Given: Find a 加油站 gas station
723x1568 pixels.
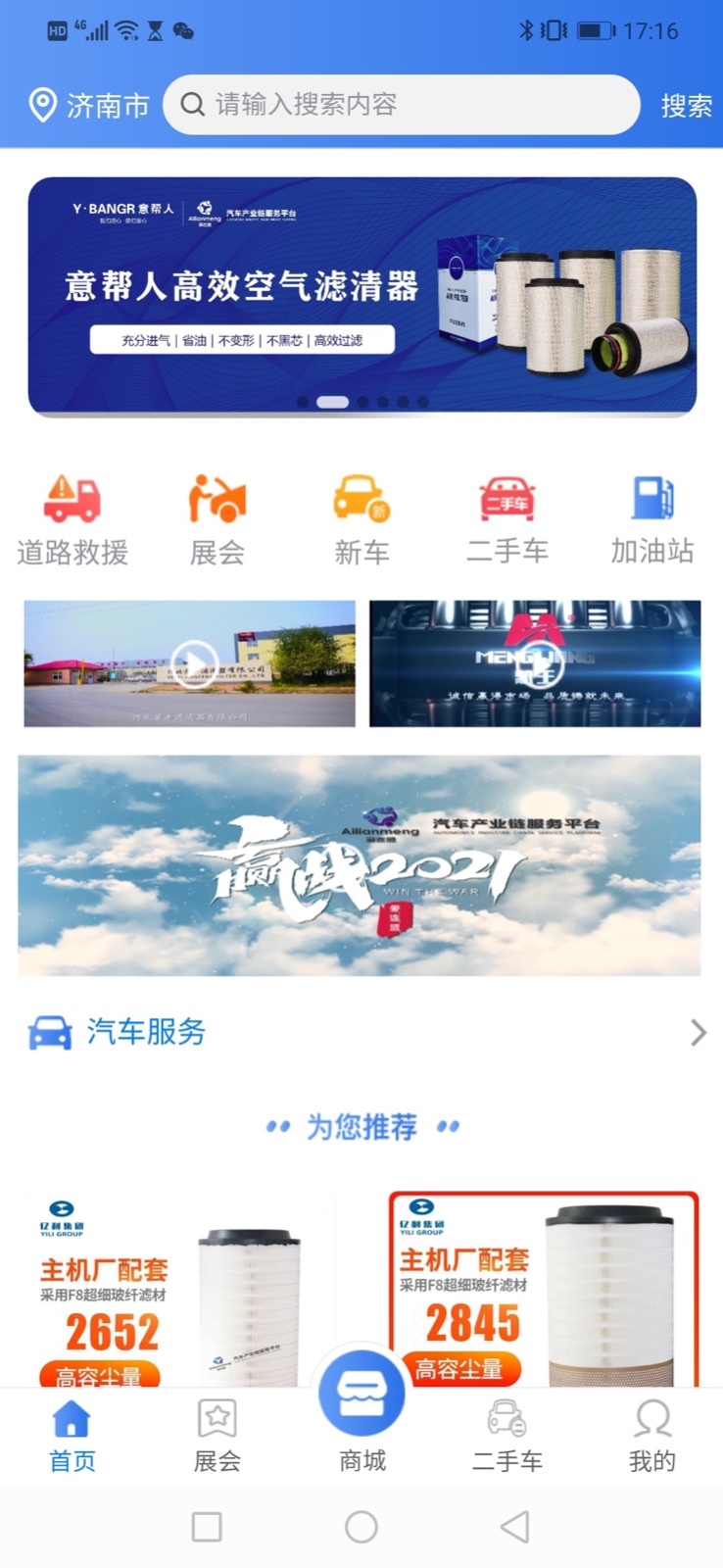Looking at the screenshot, I should point(651,519).
